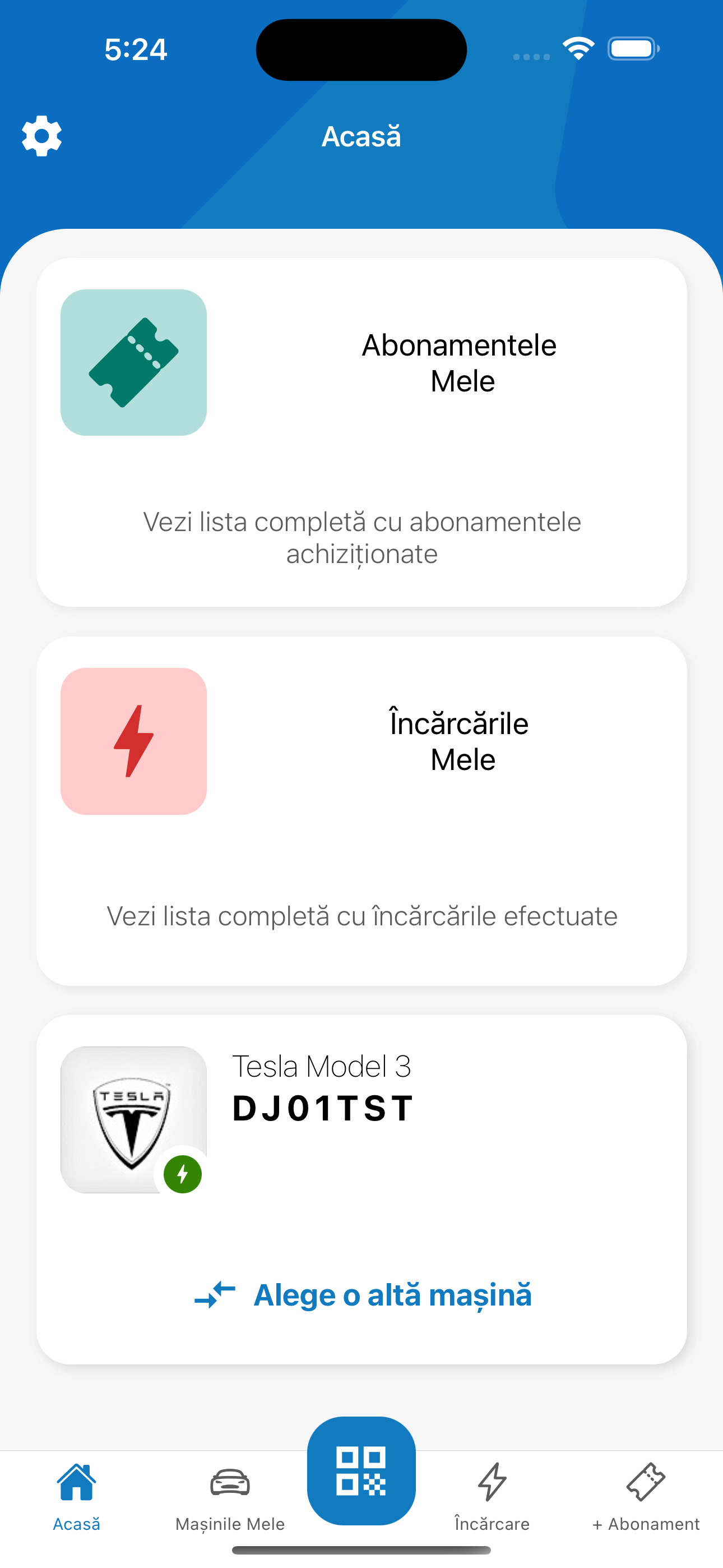This screenshot has width=723, height=1568.
Task: Open the QR code scanner
Action: point(361,1470)
